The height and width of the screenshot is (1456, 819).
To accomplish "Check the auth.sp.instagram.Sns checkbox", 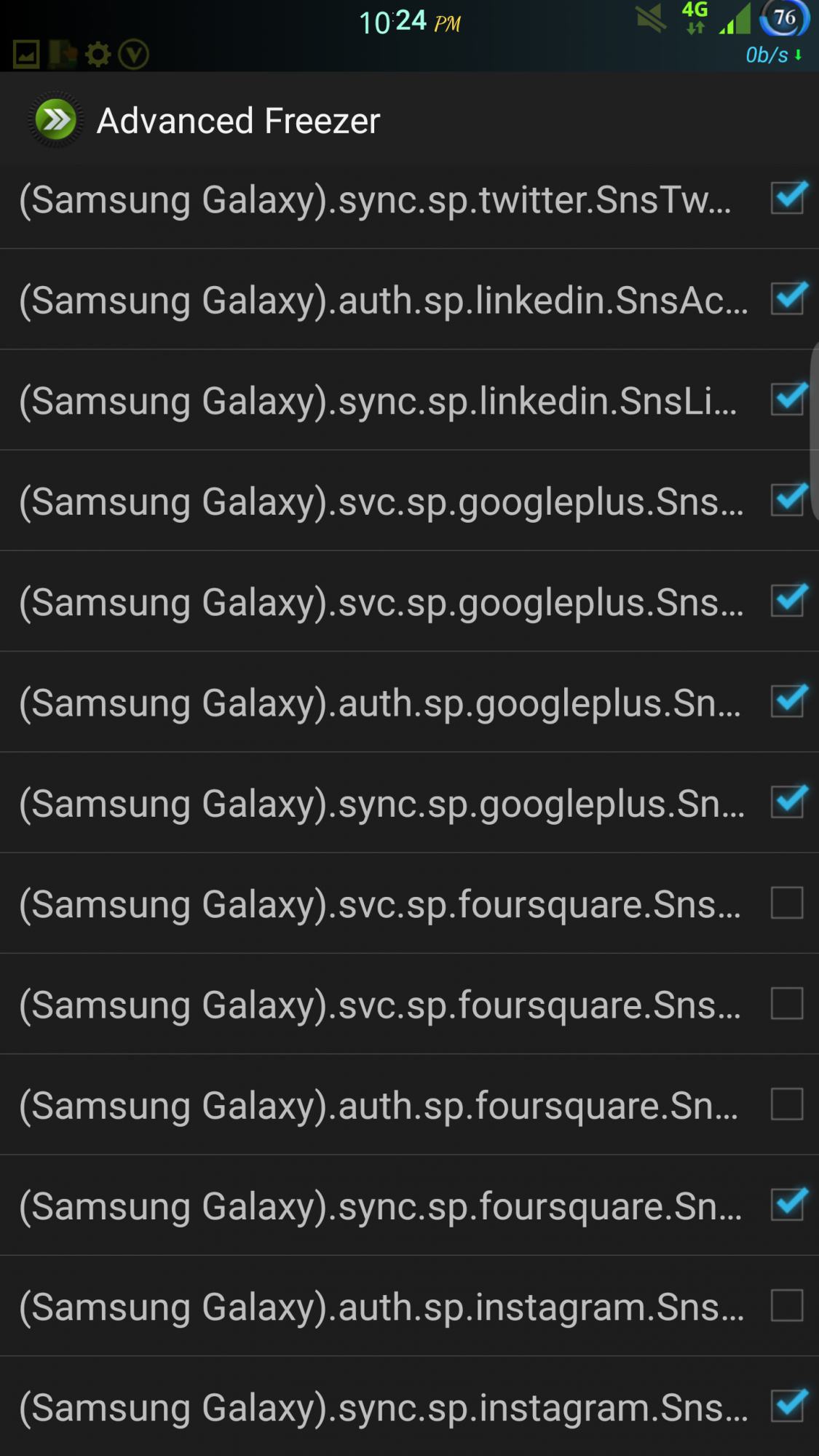I will (x=787, y=1305).
